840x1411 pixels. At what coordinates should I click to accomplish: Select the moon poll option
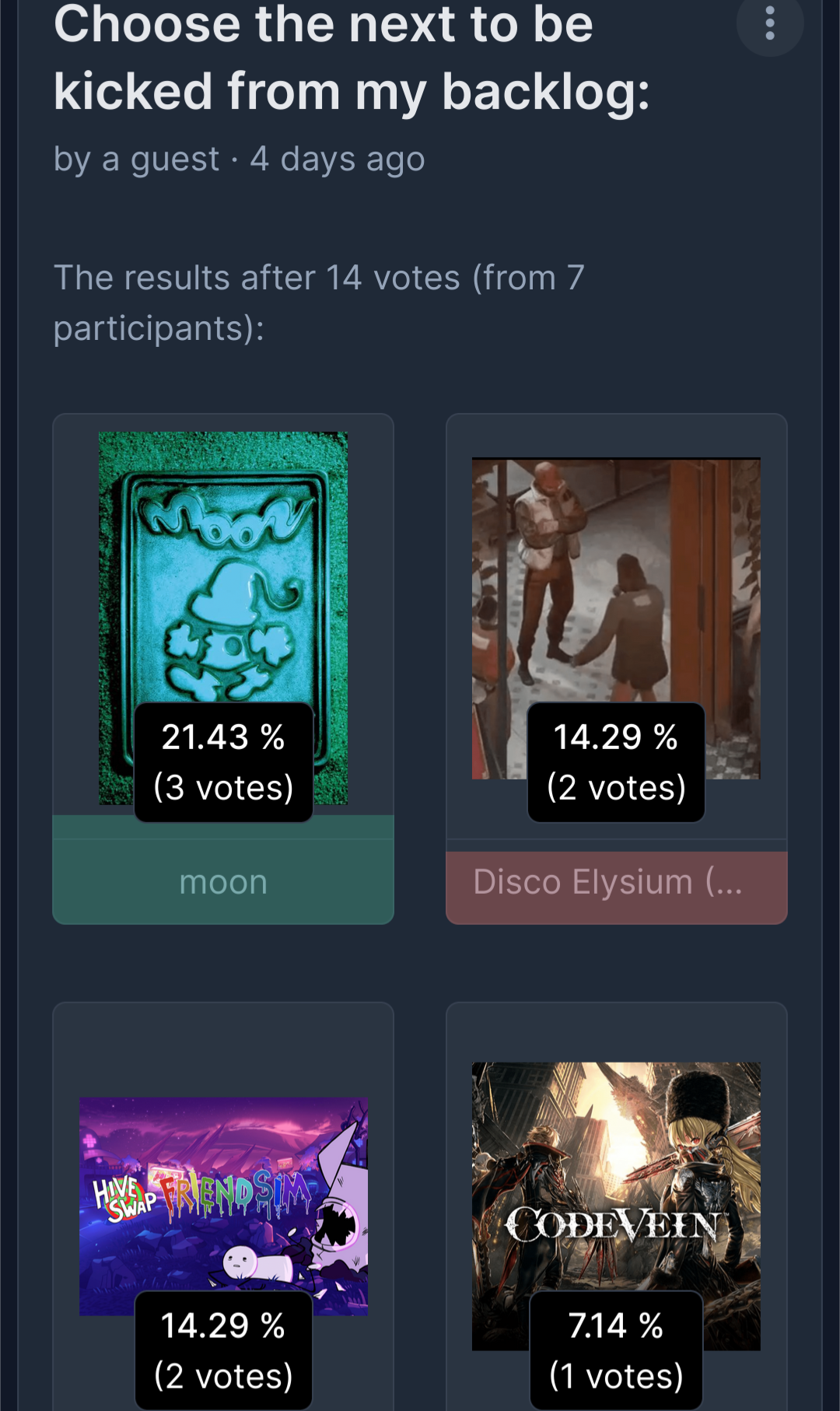223,882
